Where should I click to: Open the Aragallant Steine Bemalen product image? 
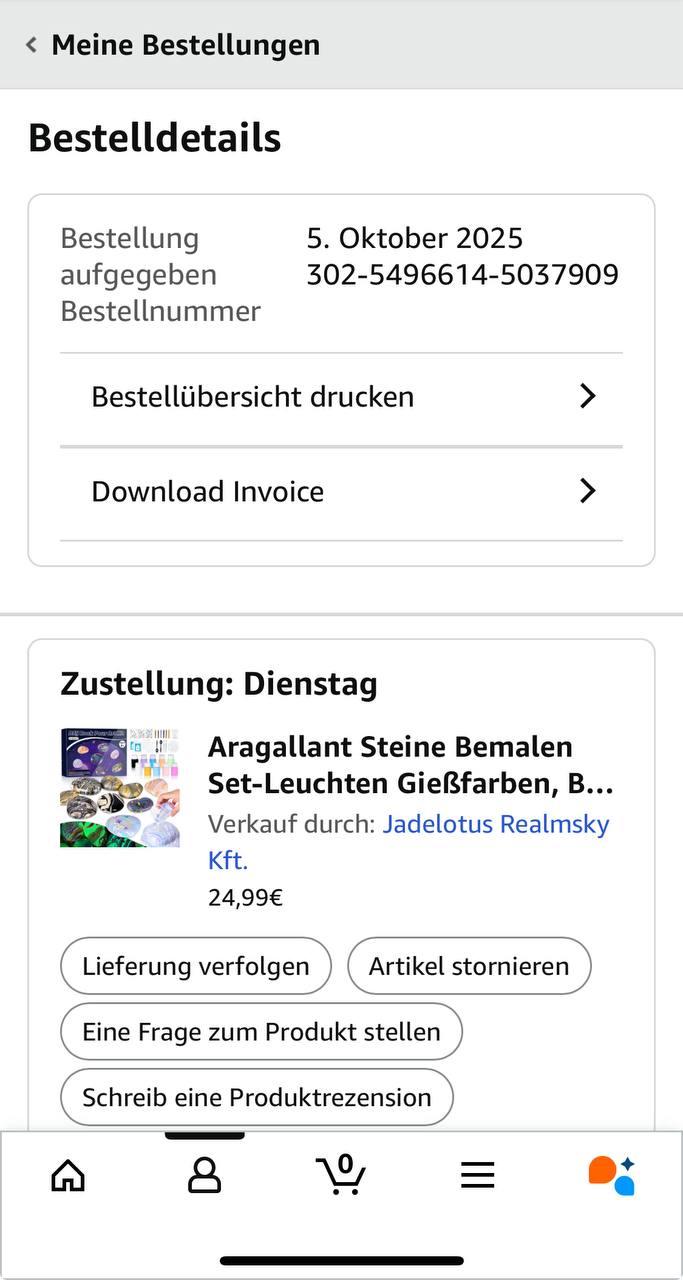pyautogui.click(x=120, y=788)
